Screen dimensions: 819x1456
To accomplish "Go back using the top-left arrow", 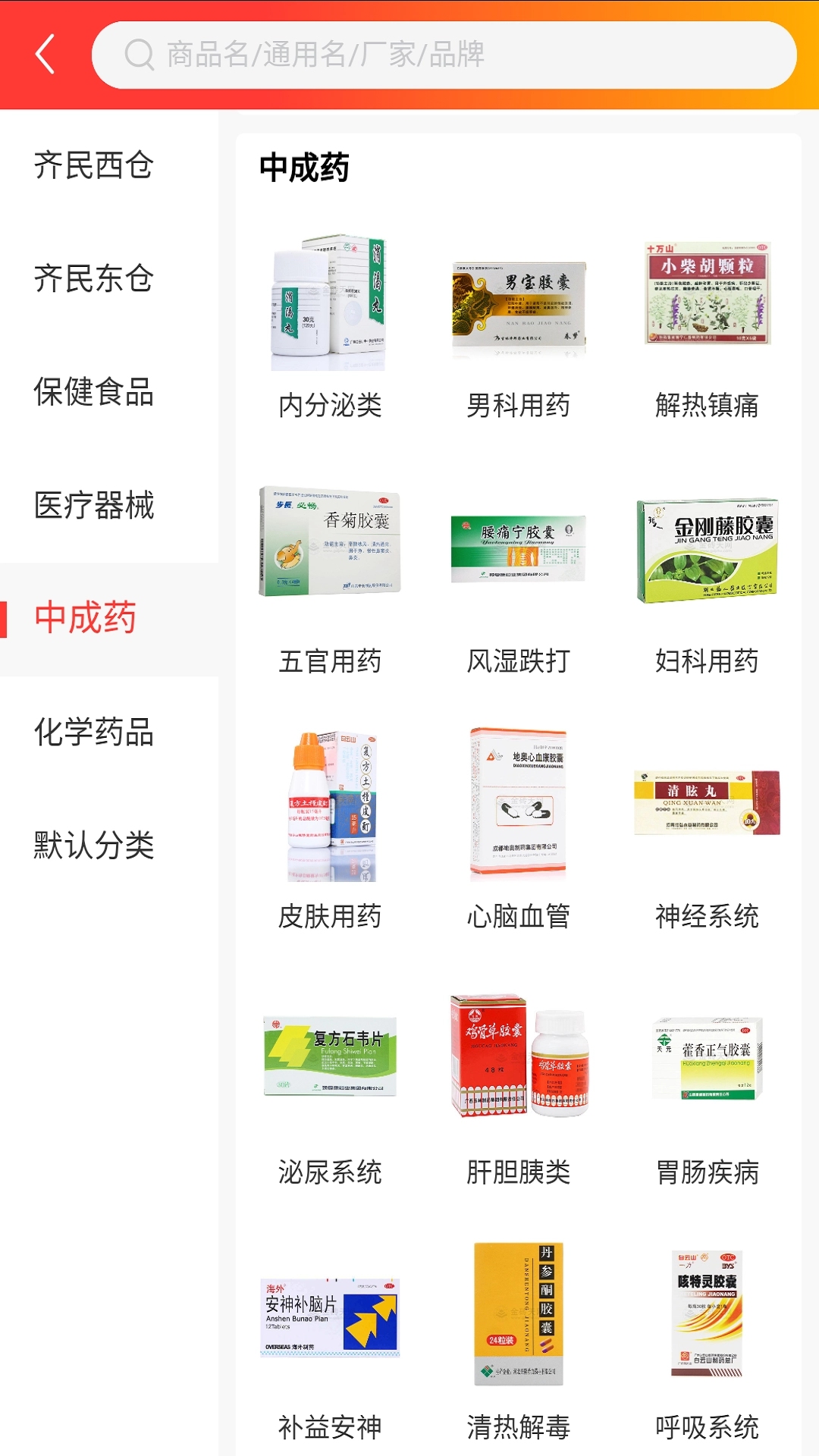I will pyautogui.click(x=45, y=55).
